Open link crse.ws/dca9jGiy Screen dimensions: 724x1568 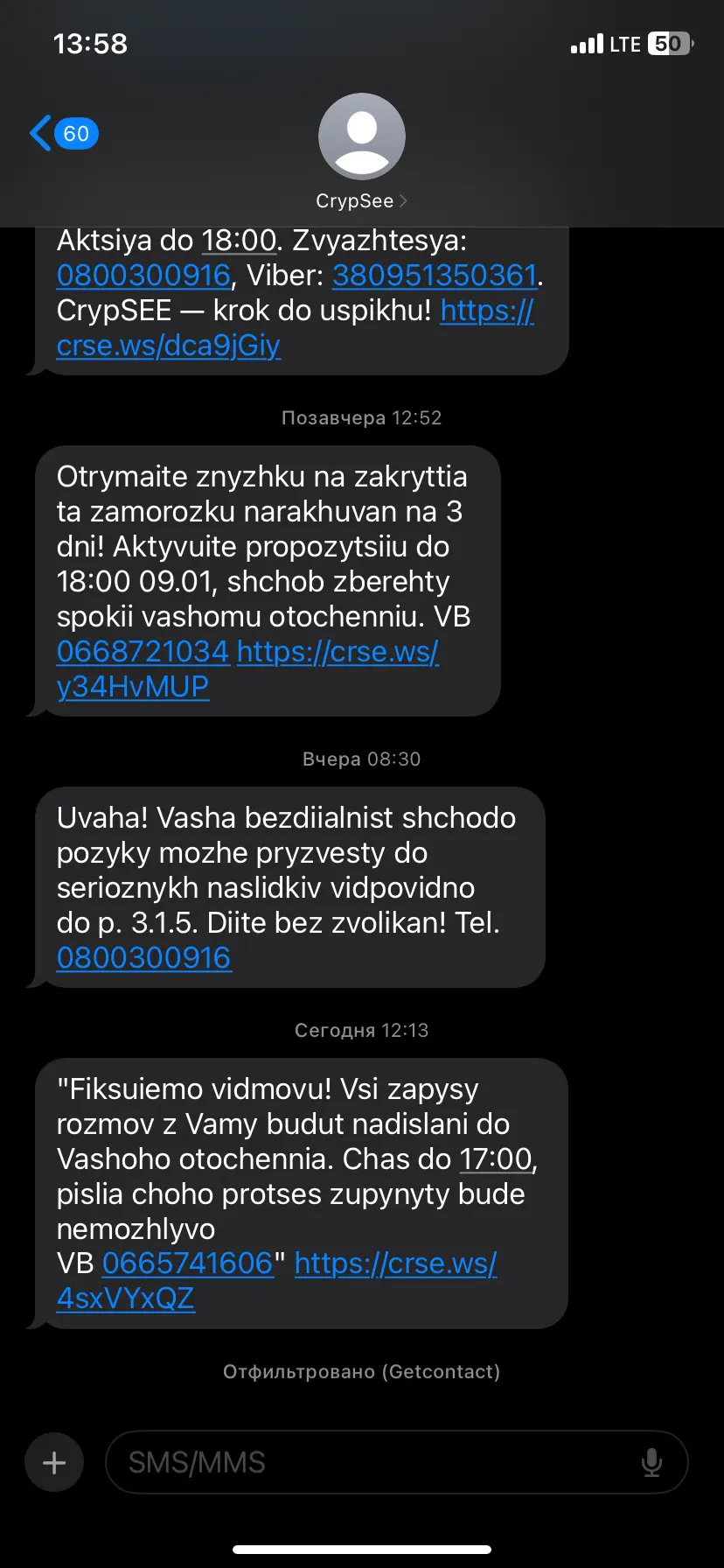pyautogui.click(x=168, y=346)
